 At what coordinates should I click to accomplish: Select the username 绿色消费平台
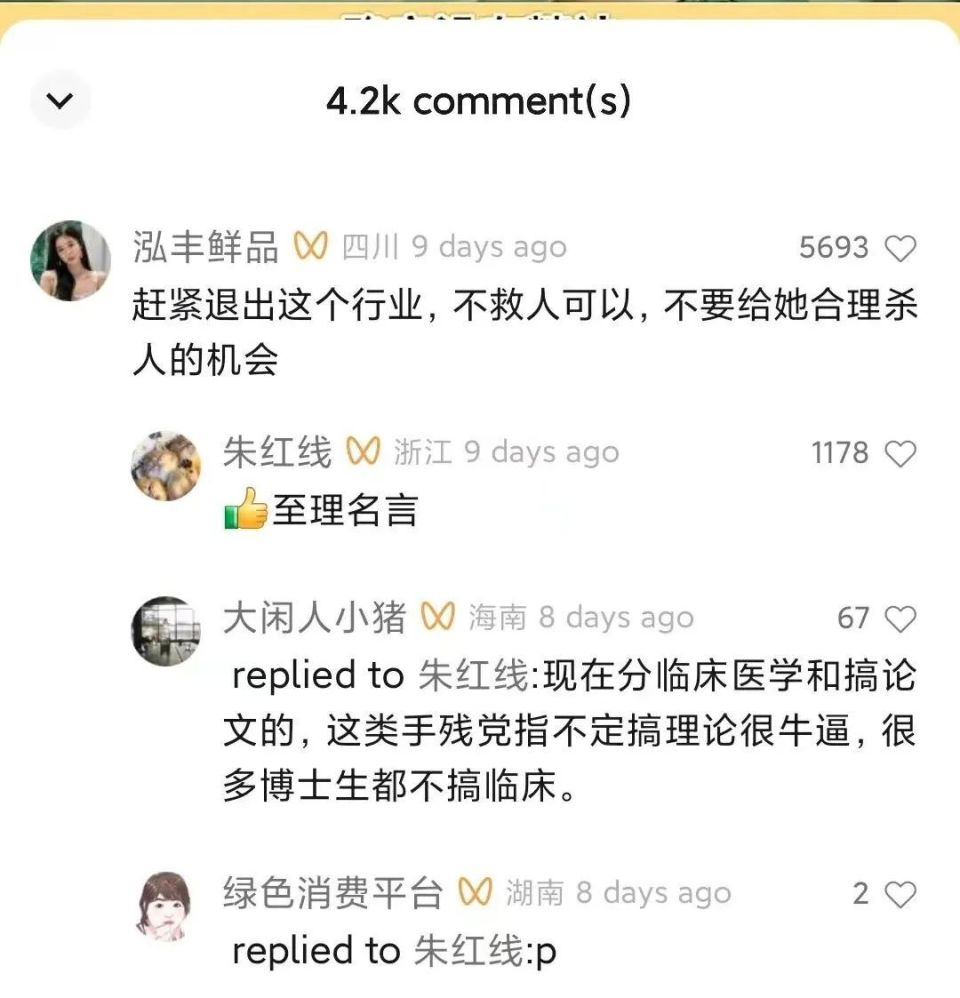332,894
